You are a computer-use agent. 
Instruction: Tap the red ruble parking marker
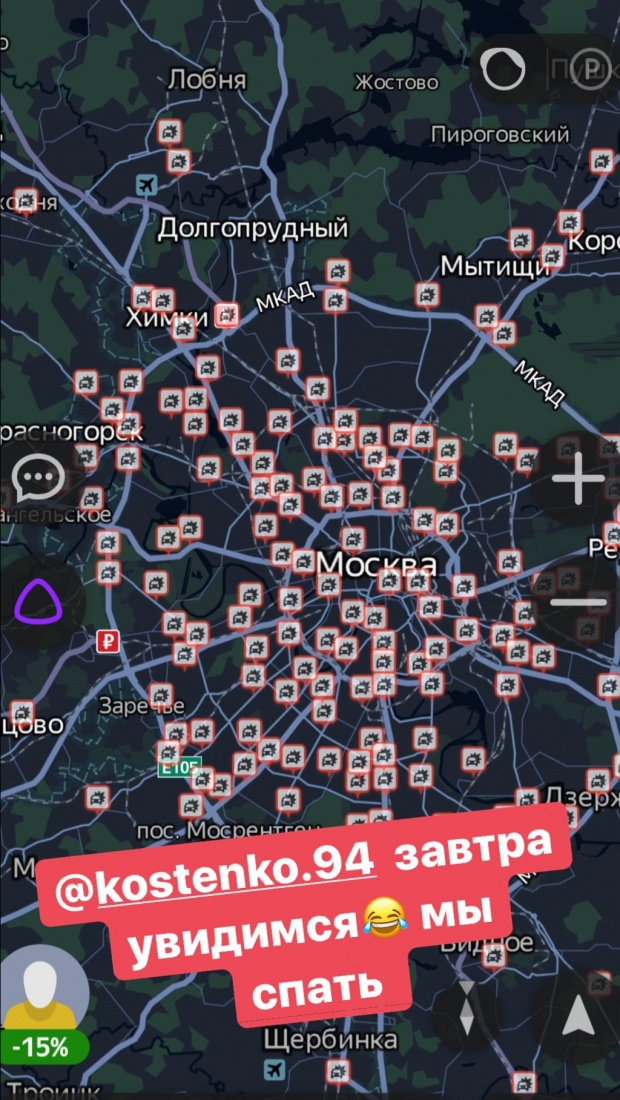click(x=107, y=640)
